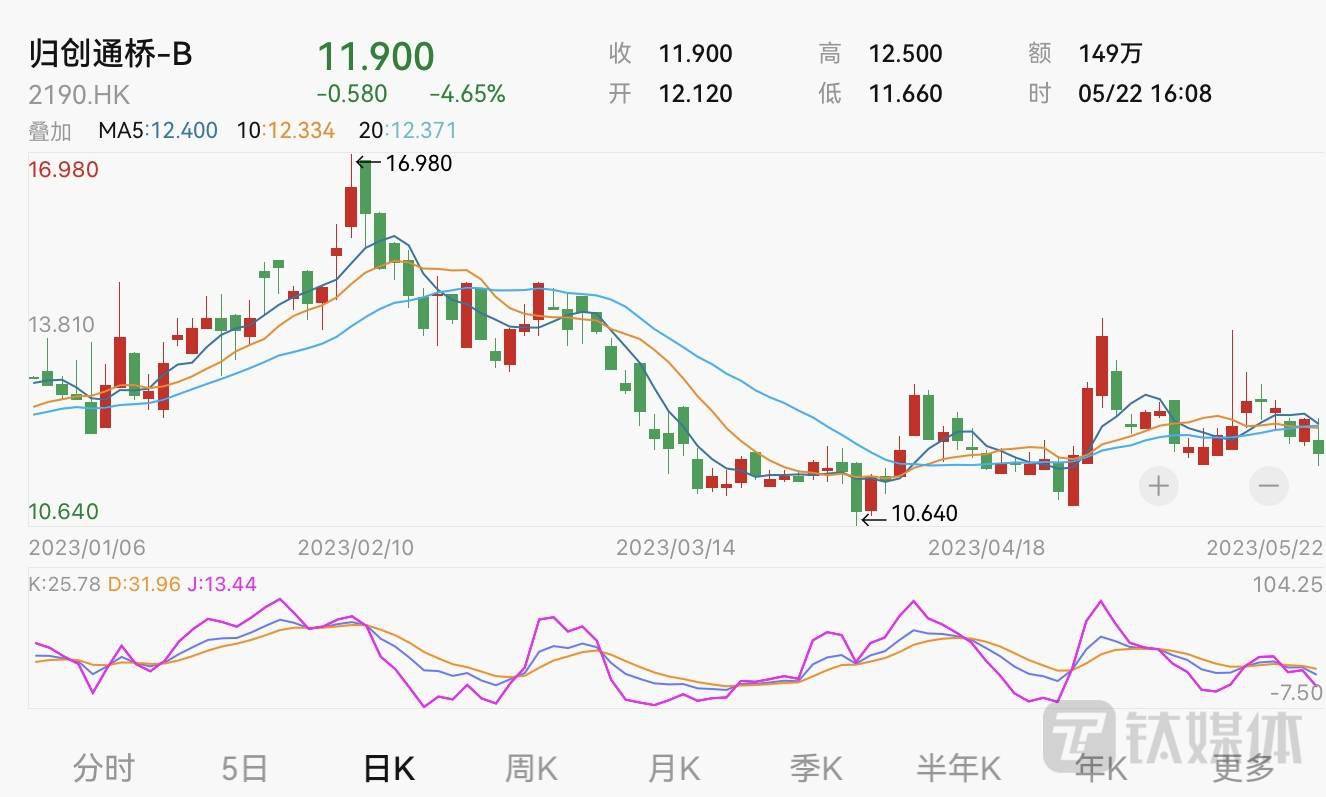The width and height of the screenshot is (1326, 797).
Task: Open the 更多 chart options
Action: 1244,768
